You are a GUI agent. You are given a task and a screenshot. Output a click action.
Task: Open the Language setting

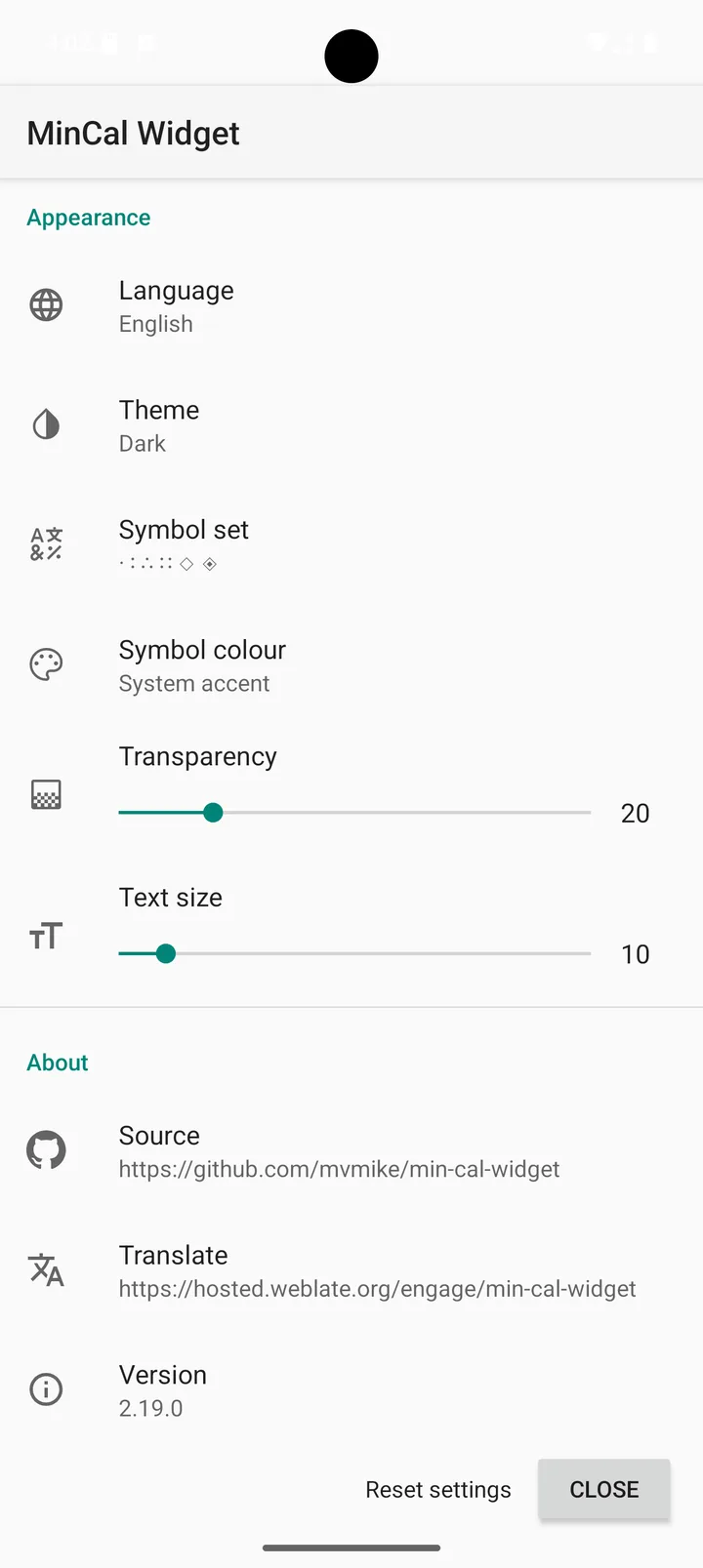[351, 306]
